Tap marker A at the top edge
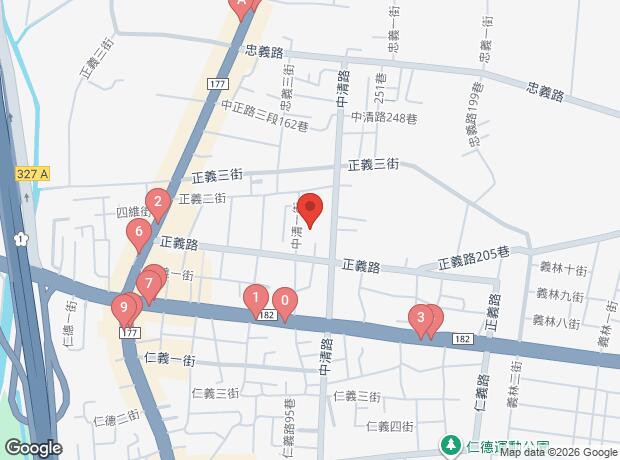Screen dimensions: 620x460 coord(240,5)
